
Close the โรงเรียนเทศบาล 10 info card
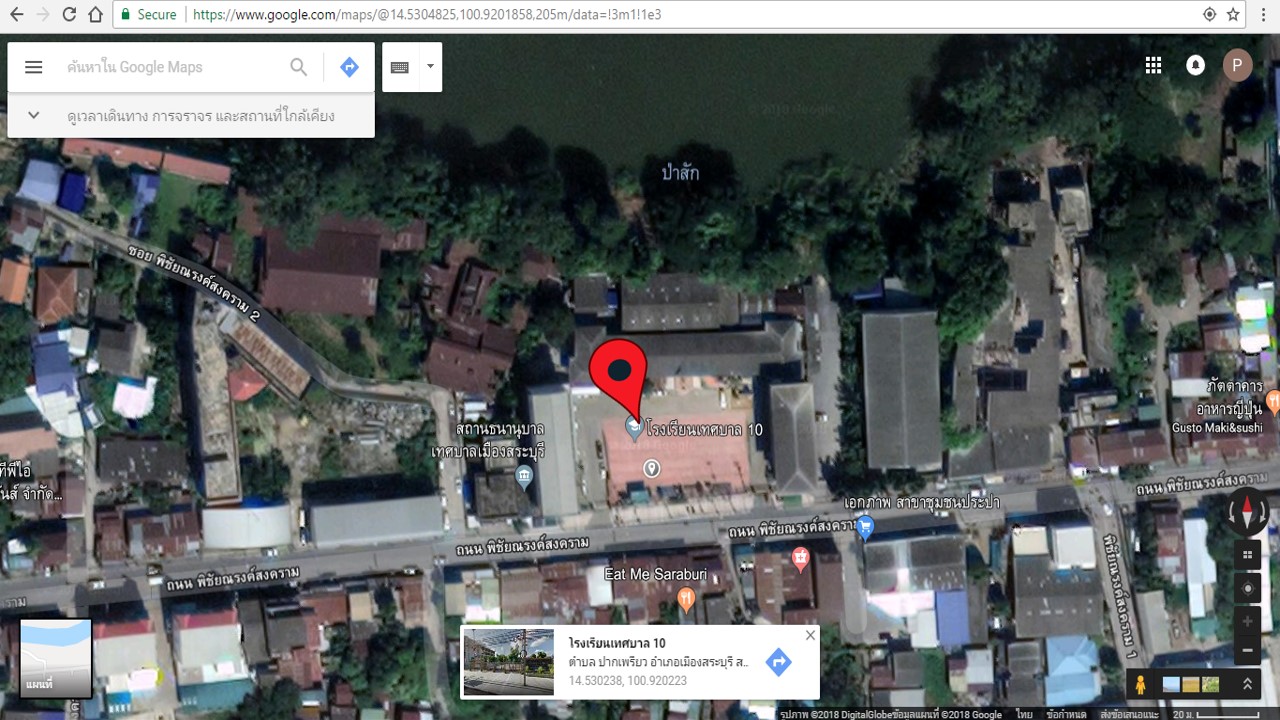(x=810, y=635)
